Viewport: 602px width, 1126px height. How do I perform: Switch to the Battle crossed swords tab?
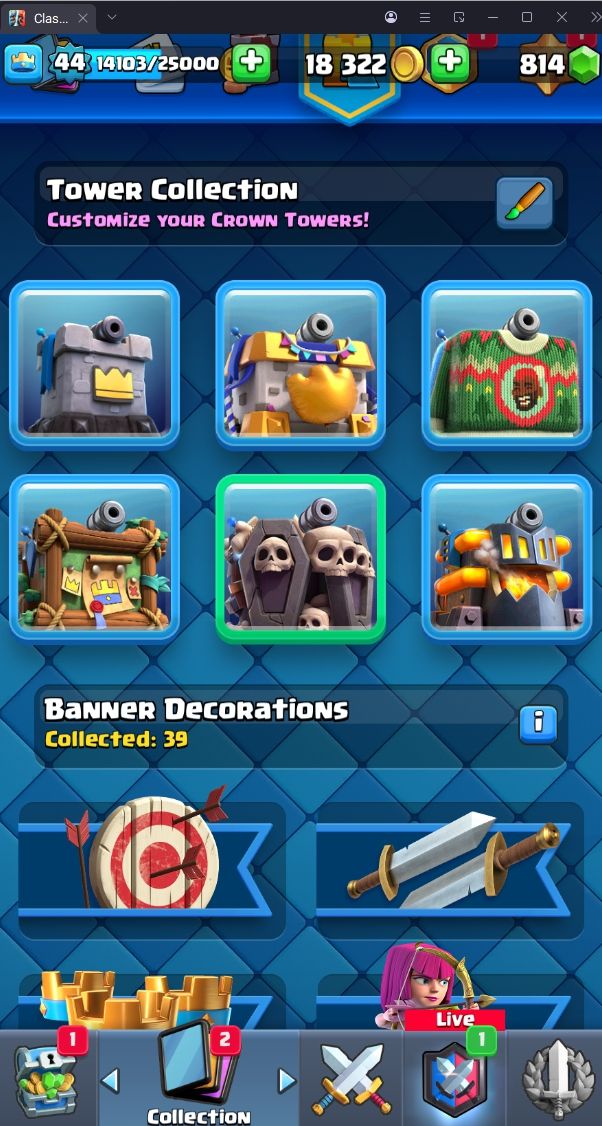(349, 1080)
